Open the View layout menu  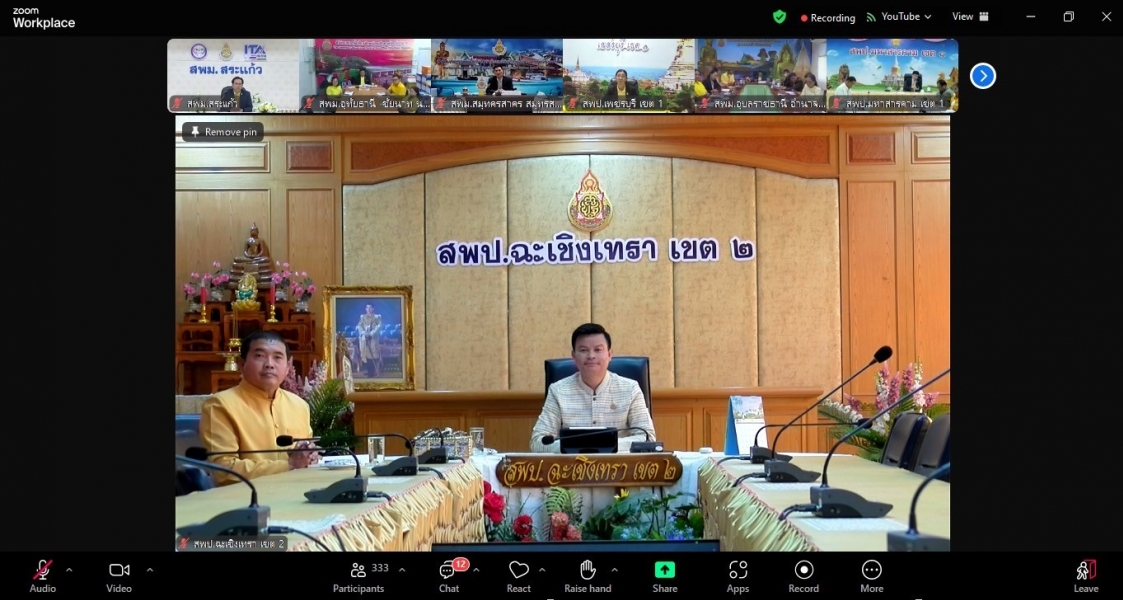[970, 16]
